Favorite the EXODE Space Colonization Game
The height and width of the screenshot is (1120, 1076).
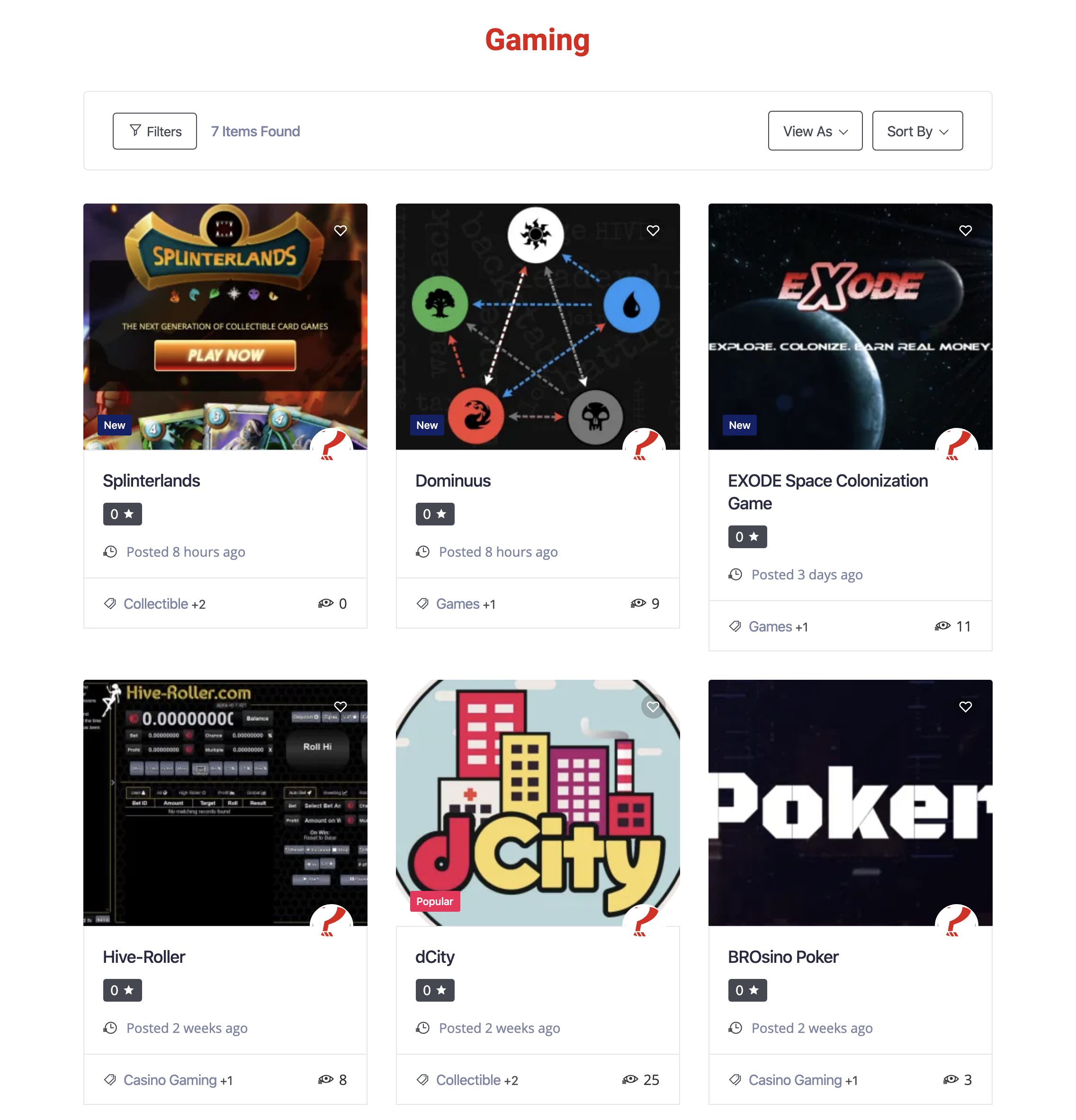point(965,230)
